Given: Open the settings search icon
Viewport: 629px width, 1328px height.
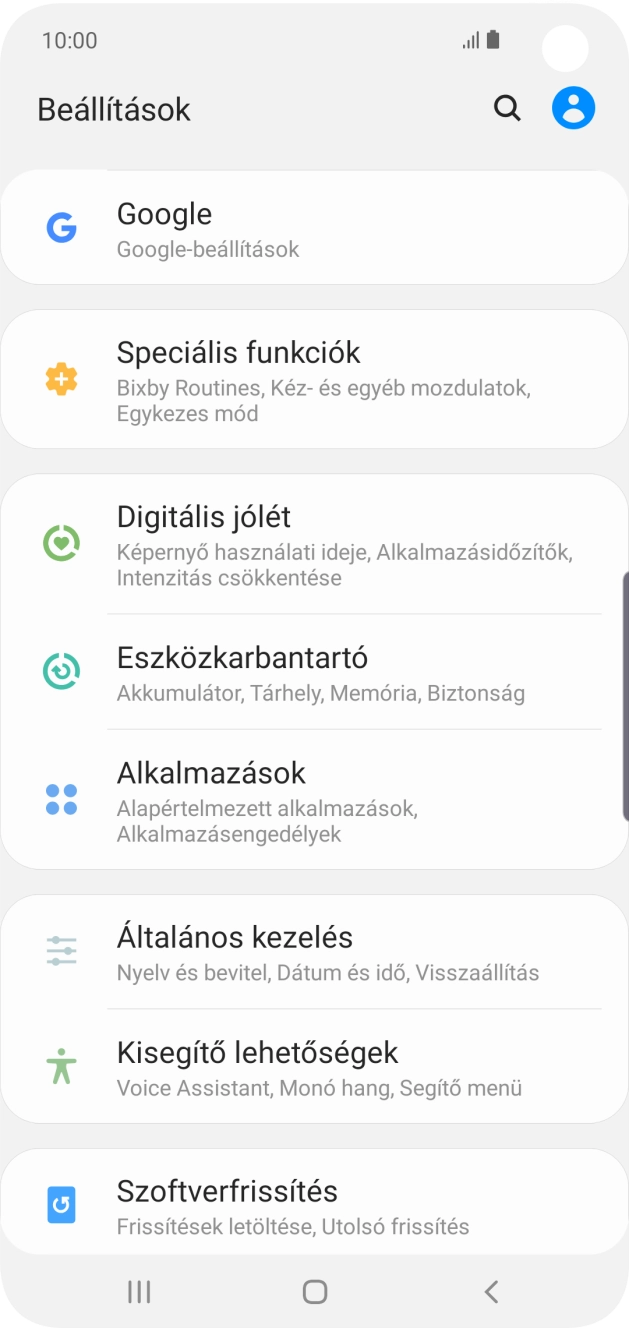Looking at the screenshot, I should [508, 109].
